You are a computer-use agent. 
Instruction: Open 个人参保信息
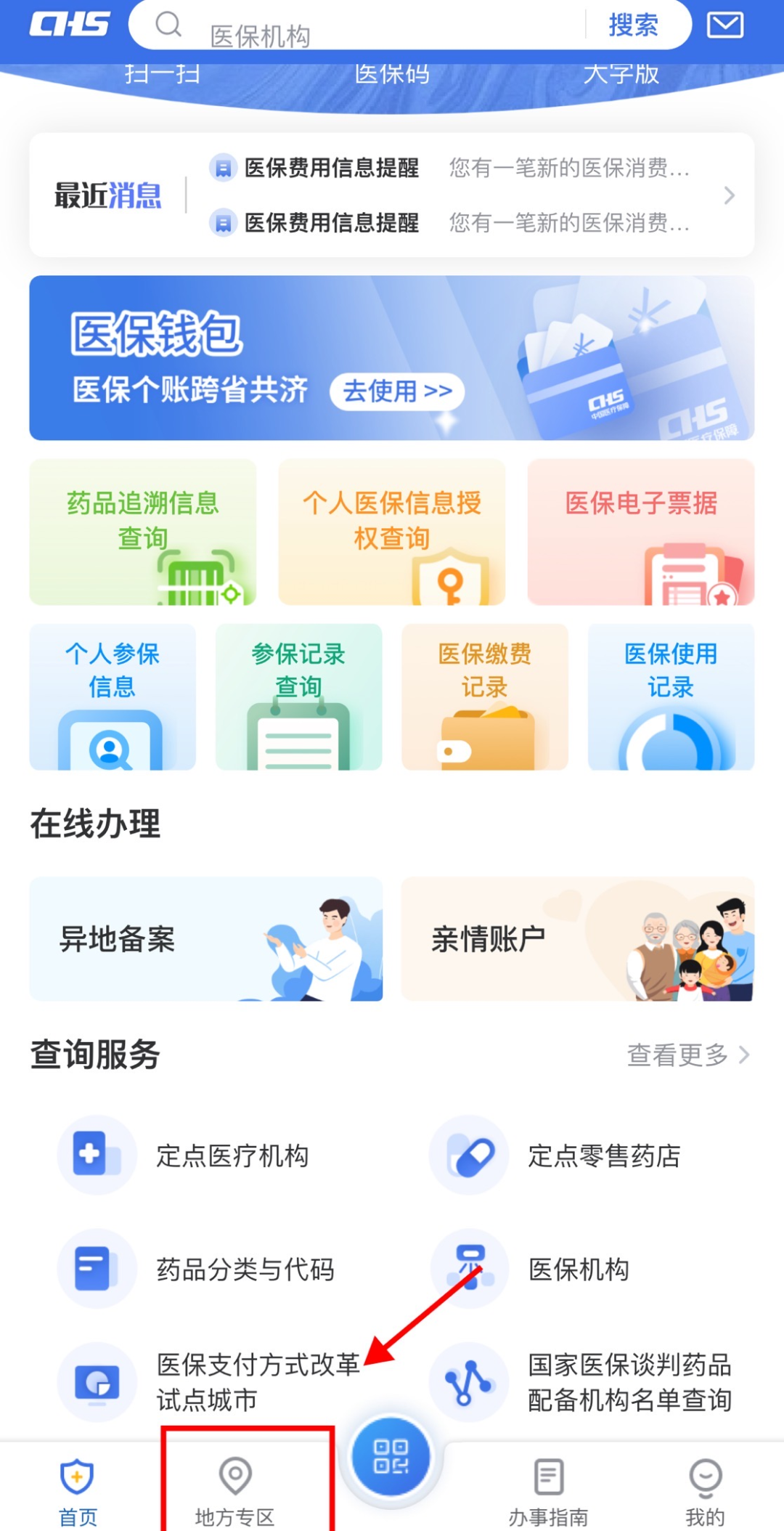[x=113, y=697]
